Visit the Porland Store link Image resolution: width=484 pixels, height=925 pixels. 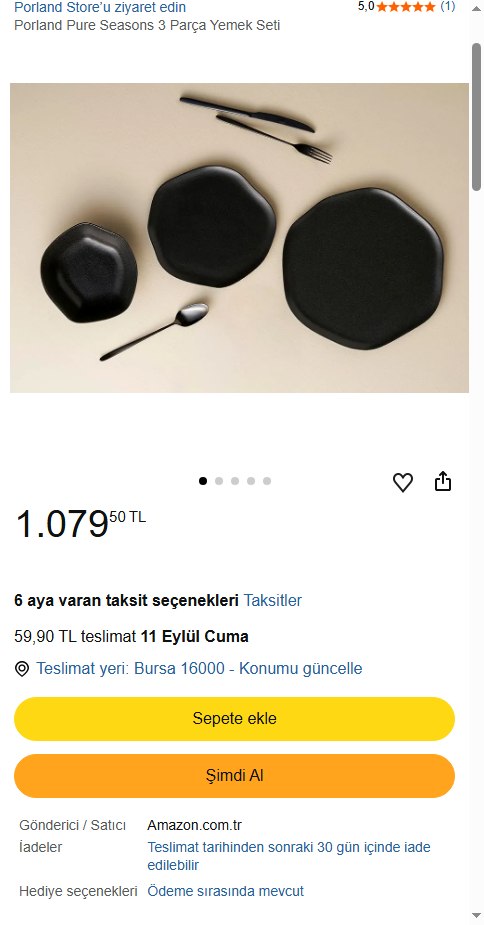pos(100,7)
